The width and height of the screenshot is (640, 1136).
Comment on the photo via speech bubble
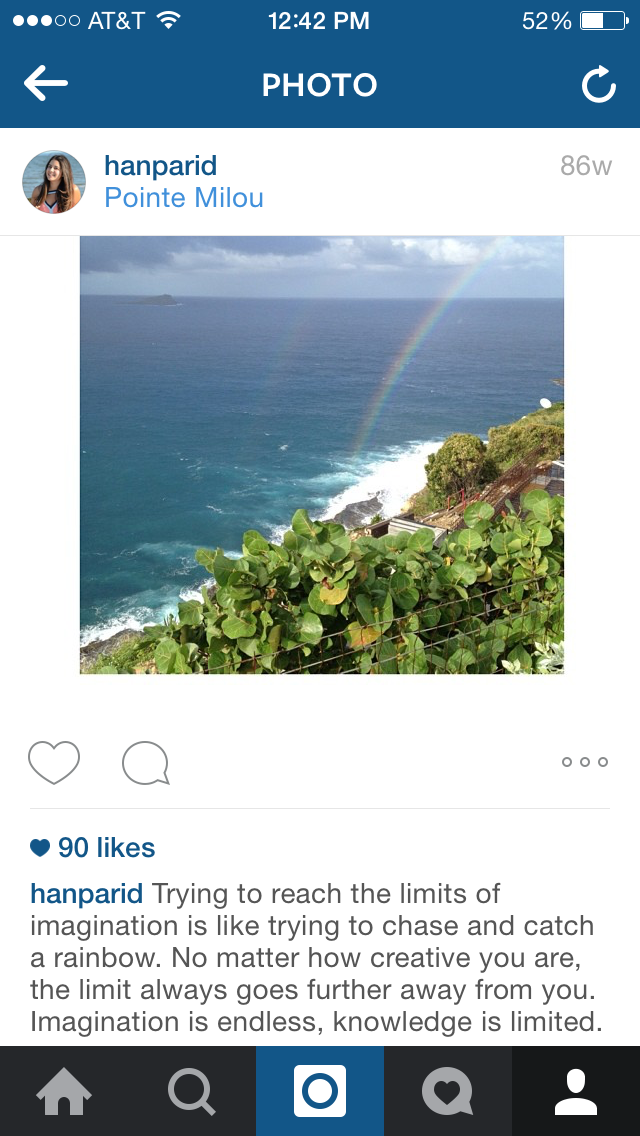(146, 763)
